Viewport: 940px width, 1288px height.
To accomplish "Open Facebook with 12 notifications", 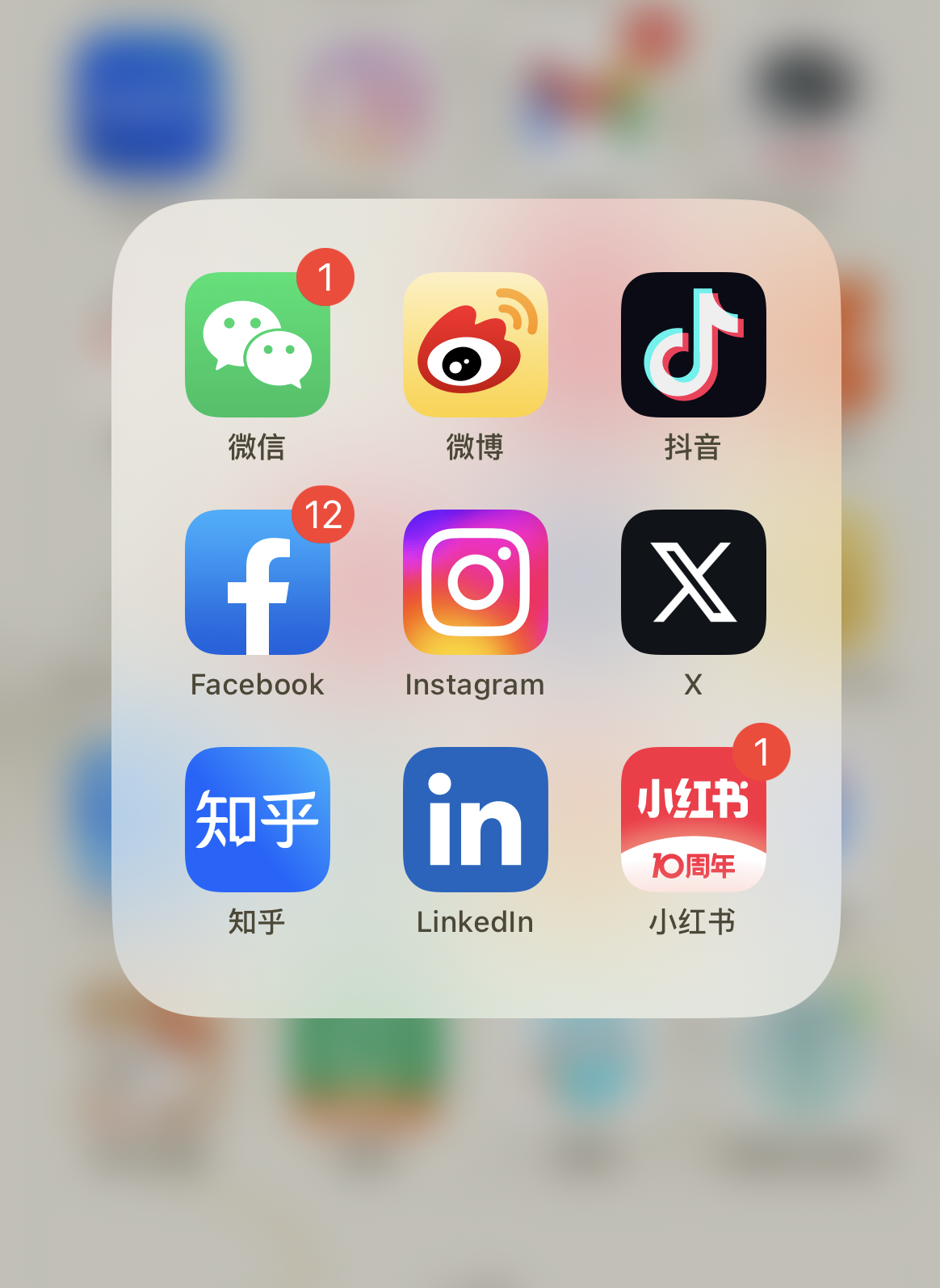I will coord(258,582).
